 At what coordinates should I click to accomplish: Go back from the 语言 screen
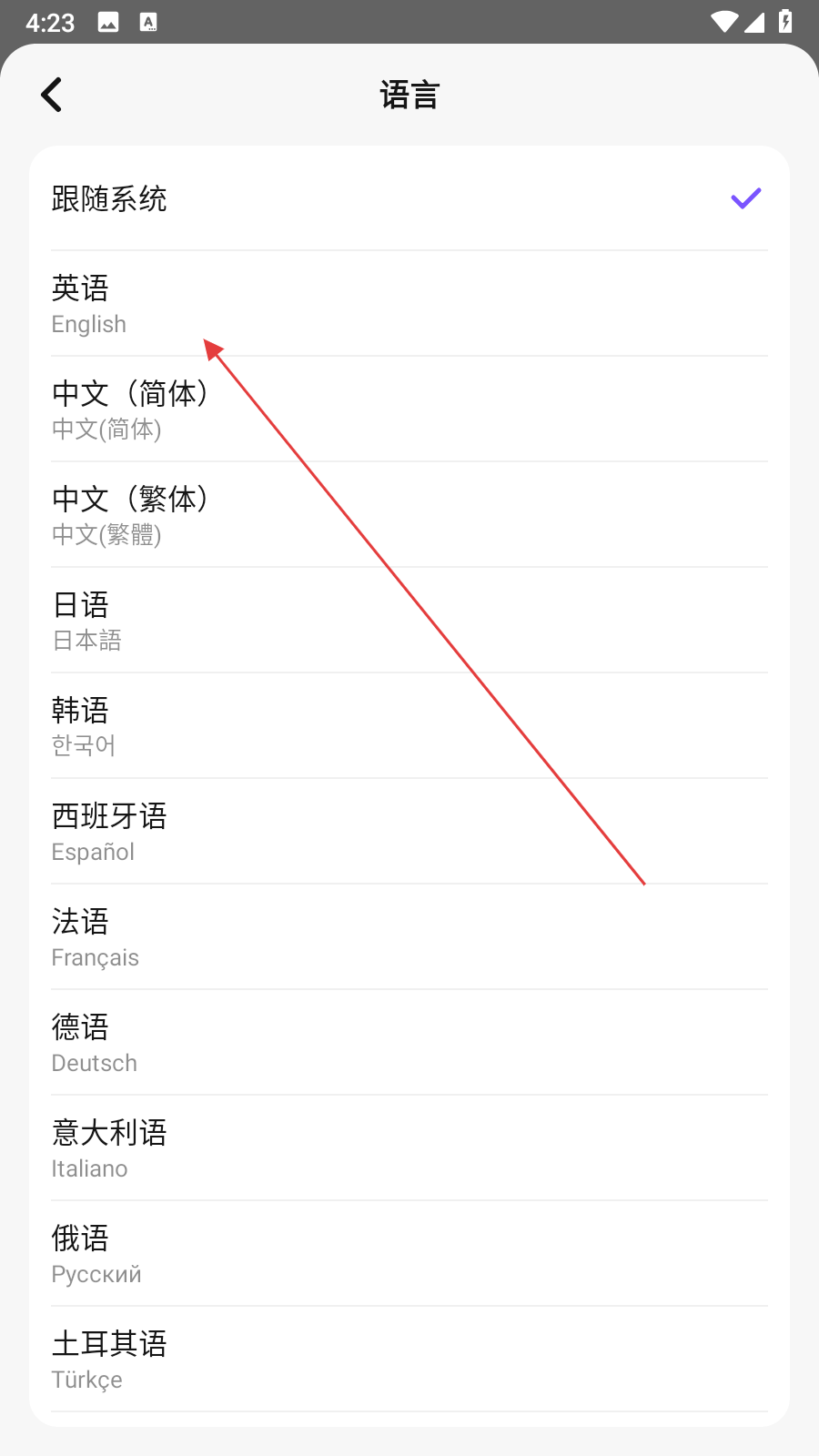pyautogui.click(x=52, y=95)
